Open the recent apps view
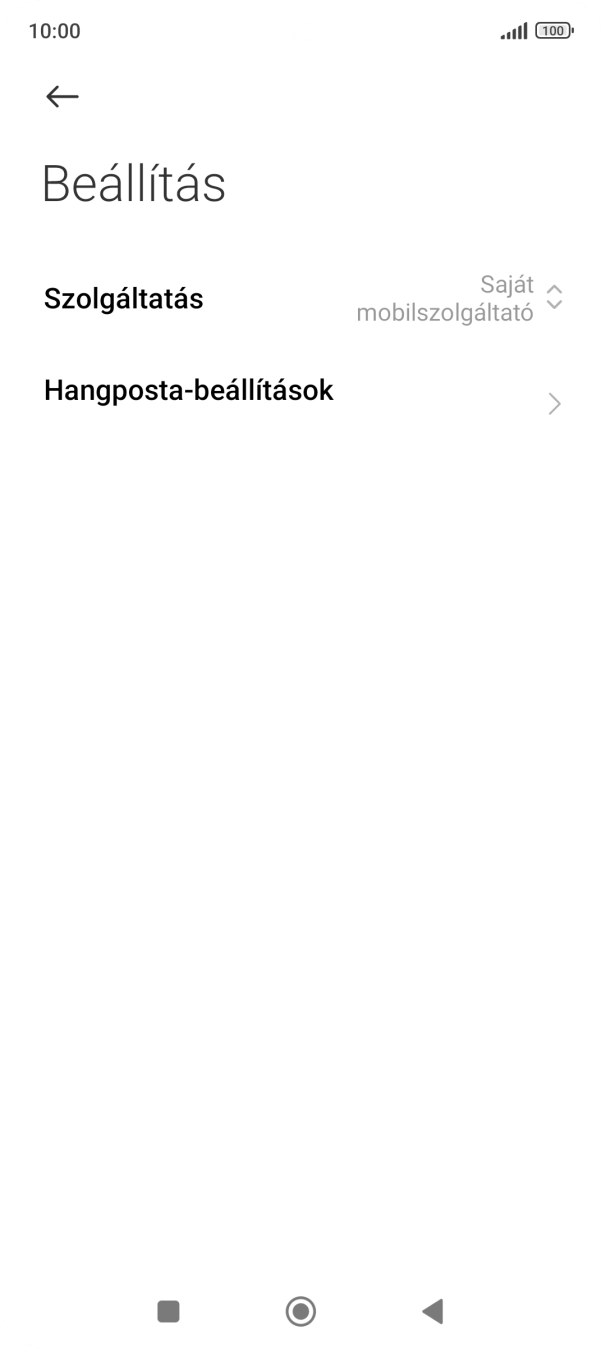The width and height of the screenshot is (606, 1348). 169,1311
